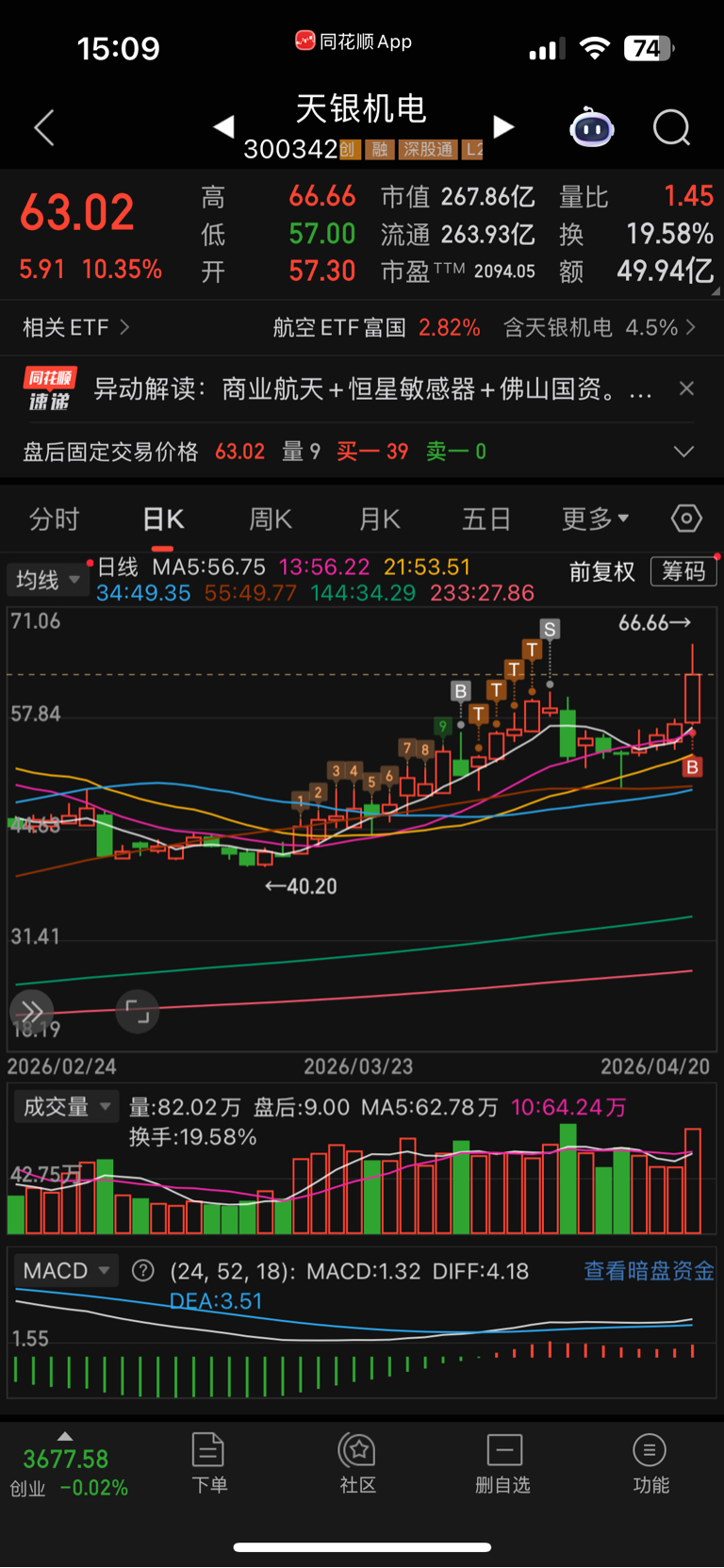Open the AI robot assistant icon
724x1568 pixels.
click(x=592, y=127)
